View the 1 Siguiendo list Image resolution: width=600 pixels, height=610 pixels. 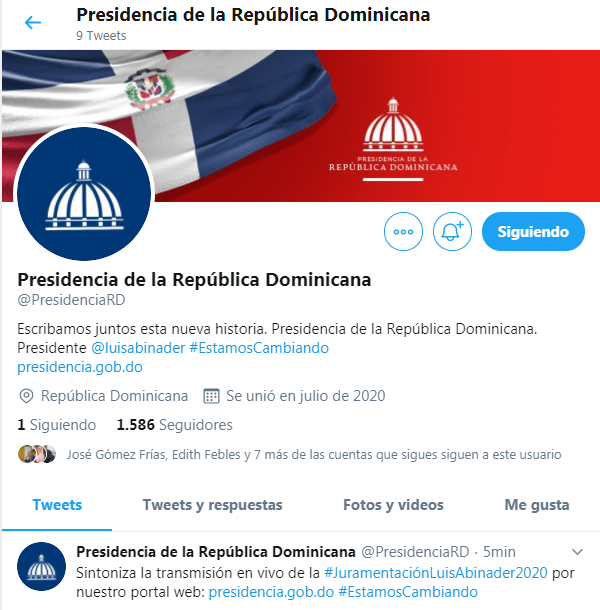pos(57,425)
